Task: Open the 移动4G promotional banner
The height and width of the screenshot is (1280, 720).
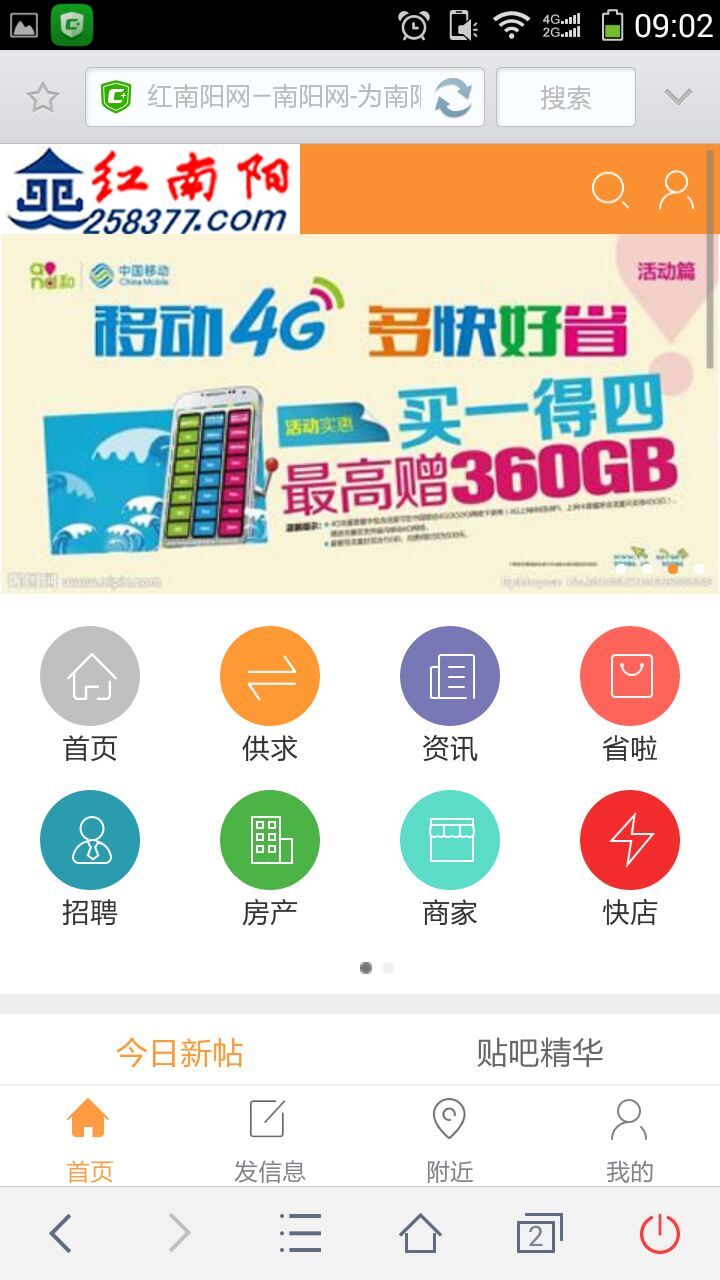Action: coord(360,413)
